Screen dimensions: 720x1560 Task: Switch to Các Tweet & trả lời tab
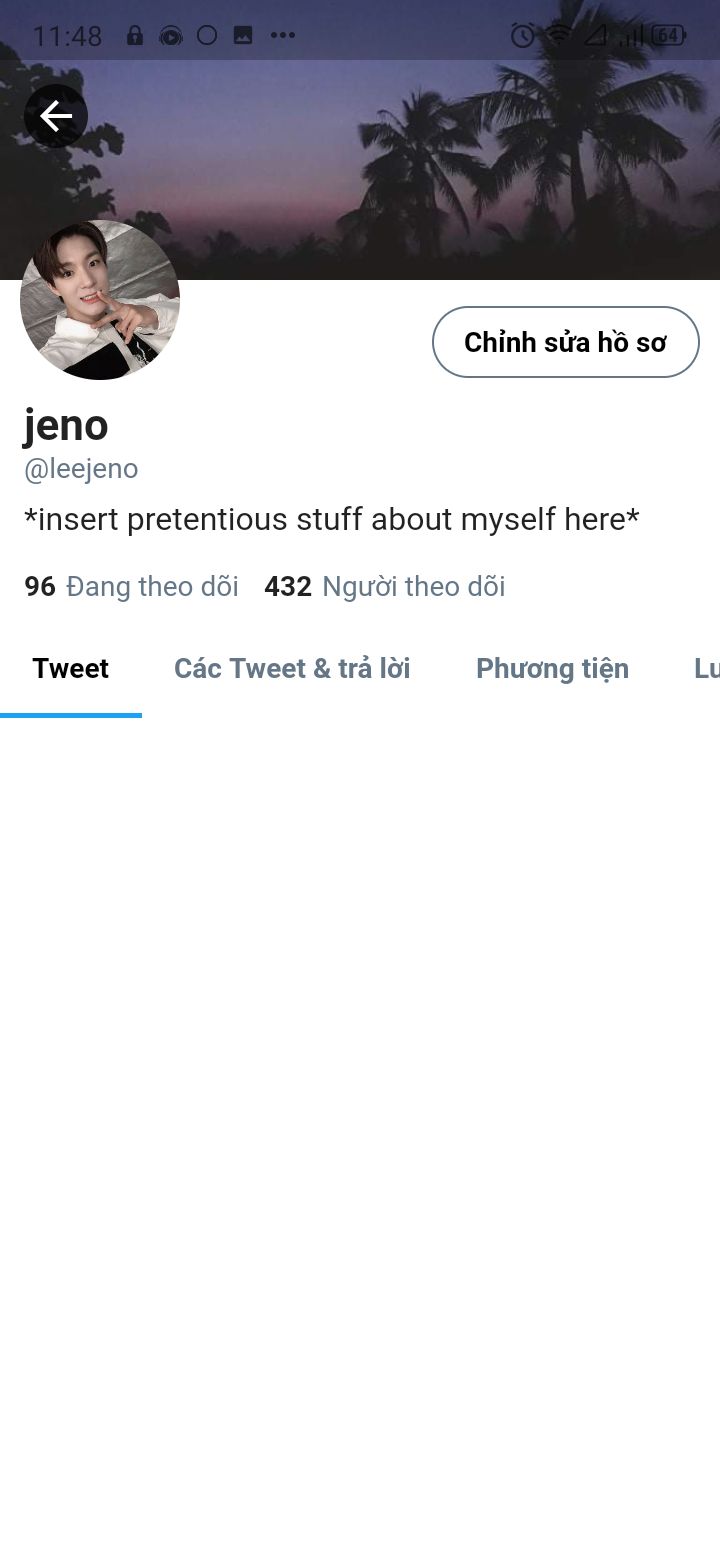click(x=292, y=669)
